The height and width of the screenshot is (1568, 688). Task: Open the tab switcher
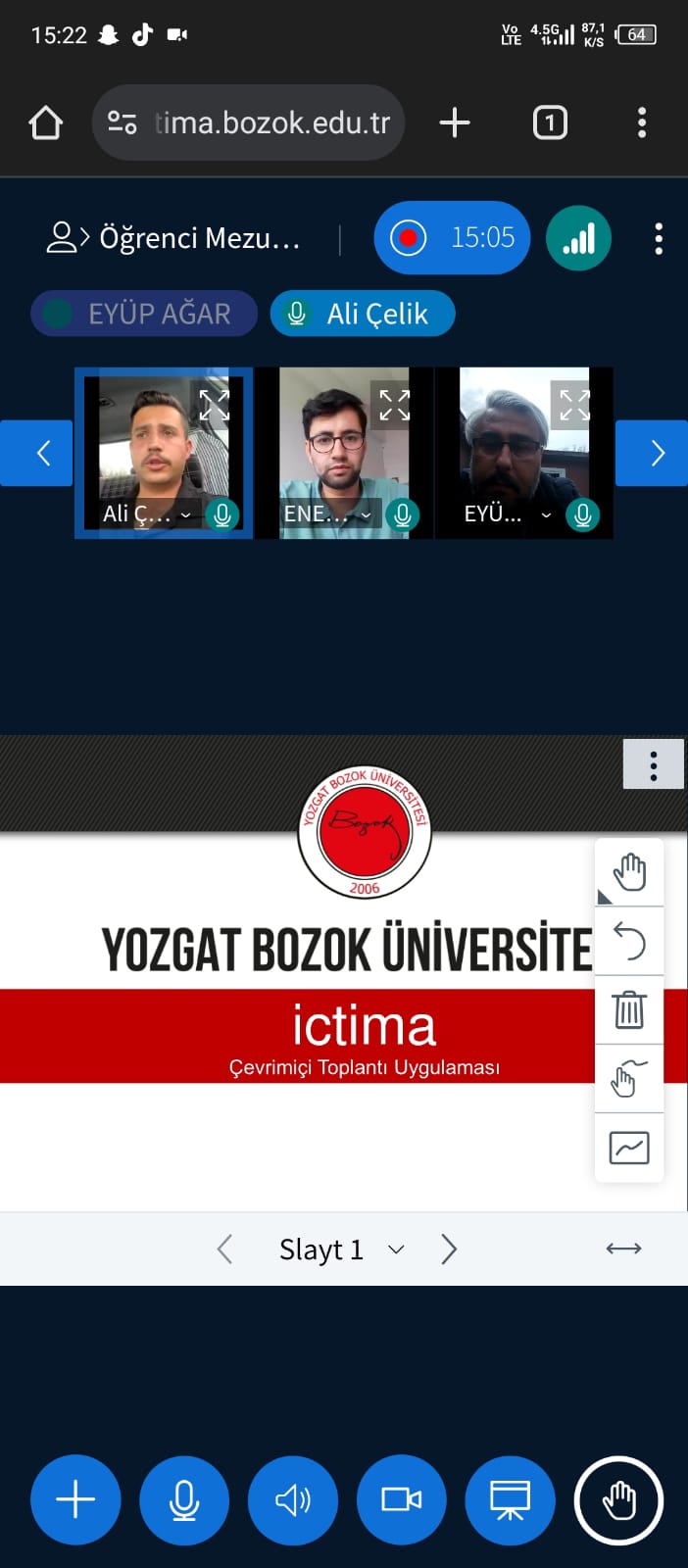pyautogui.click(x=550, y=122)
